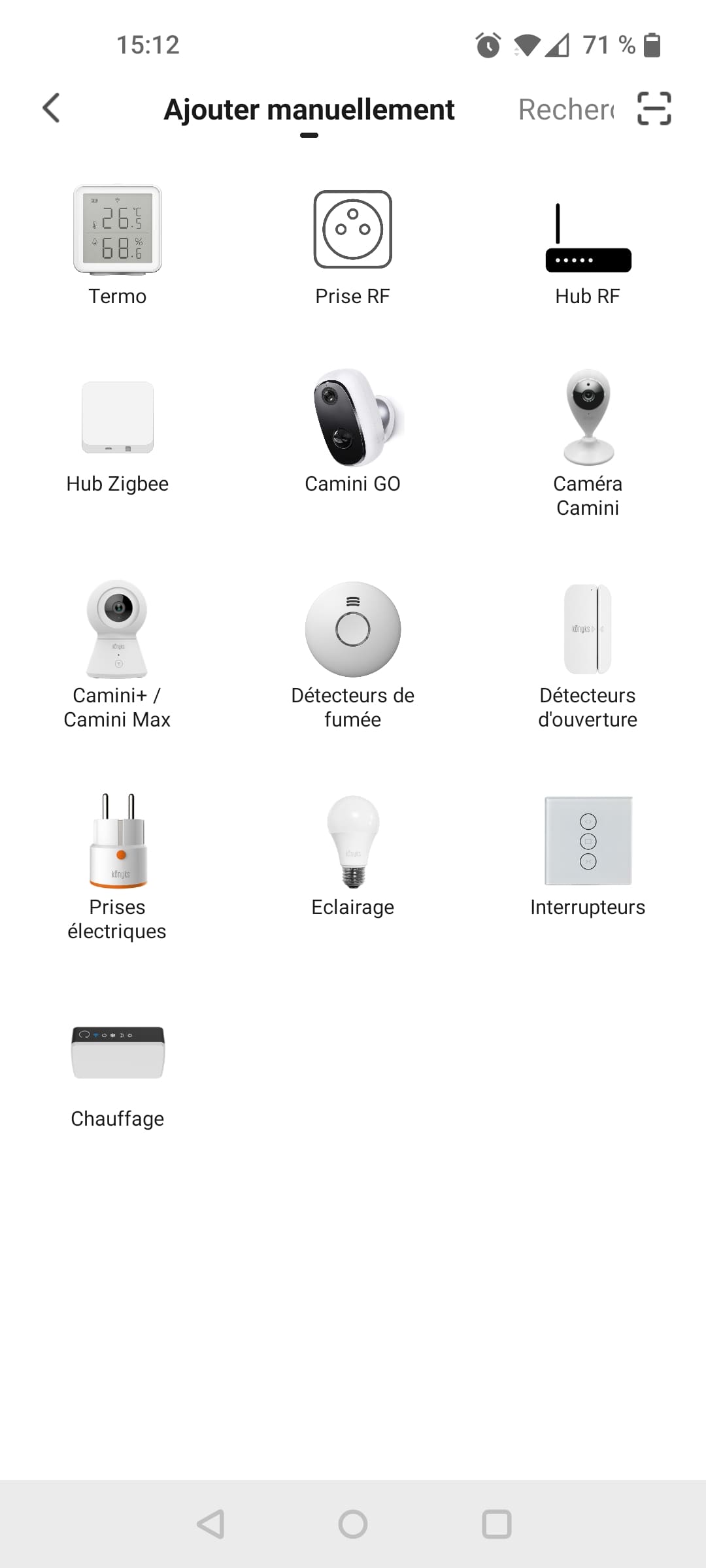This screenshot has width=706, height=1568.
Task: Choose Caméra Camini
Action: (588, 443)
